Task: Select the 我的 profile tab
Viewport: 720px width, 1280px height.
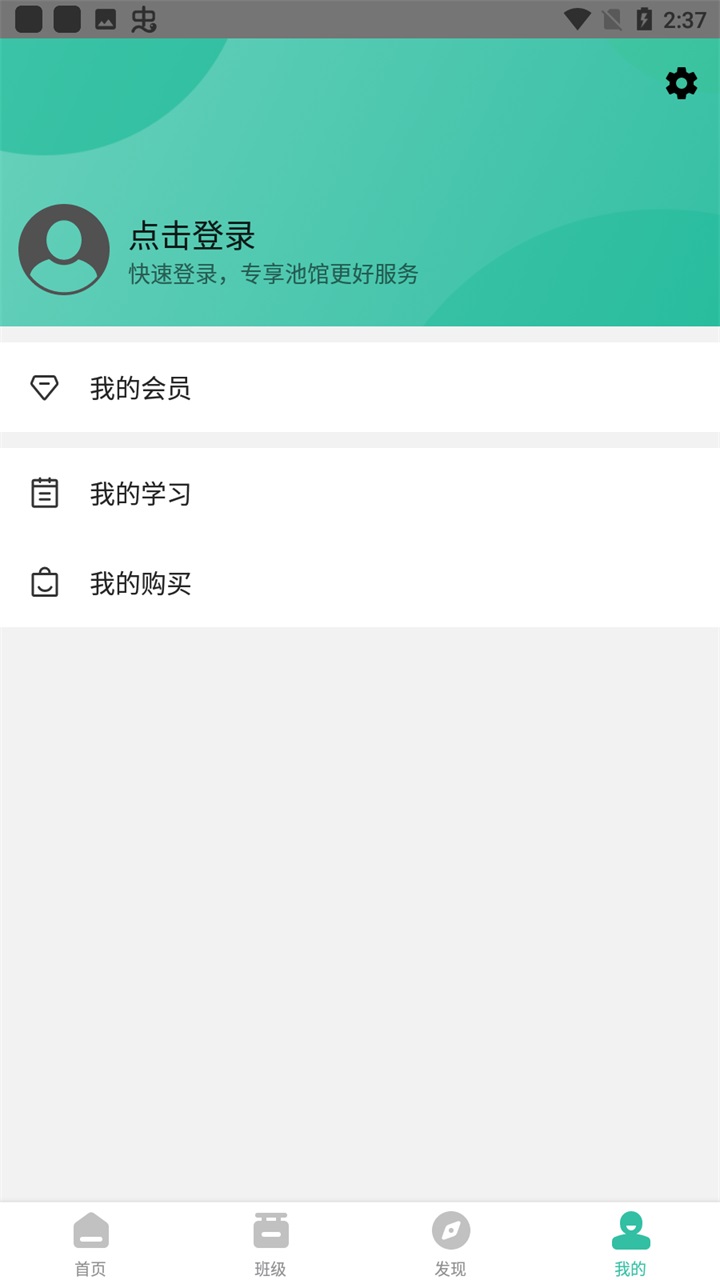Action: 630,1242
